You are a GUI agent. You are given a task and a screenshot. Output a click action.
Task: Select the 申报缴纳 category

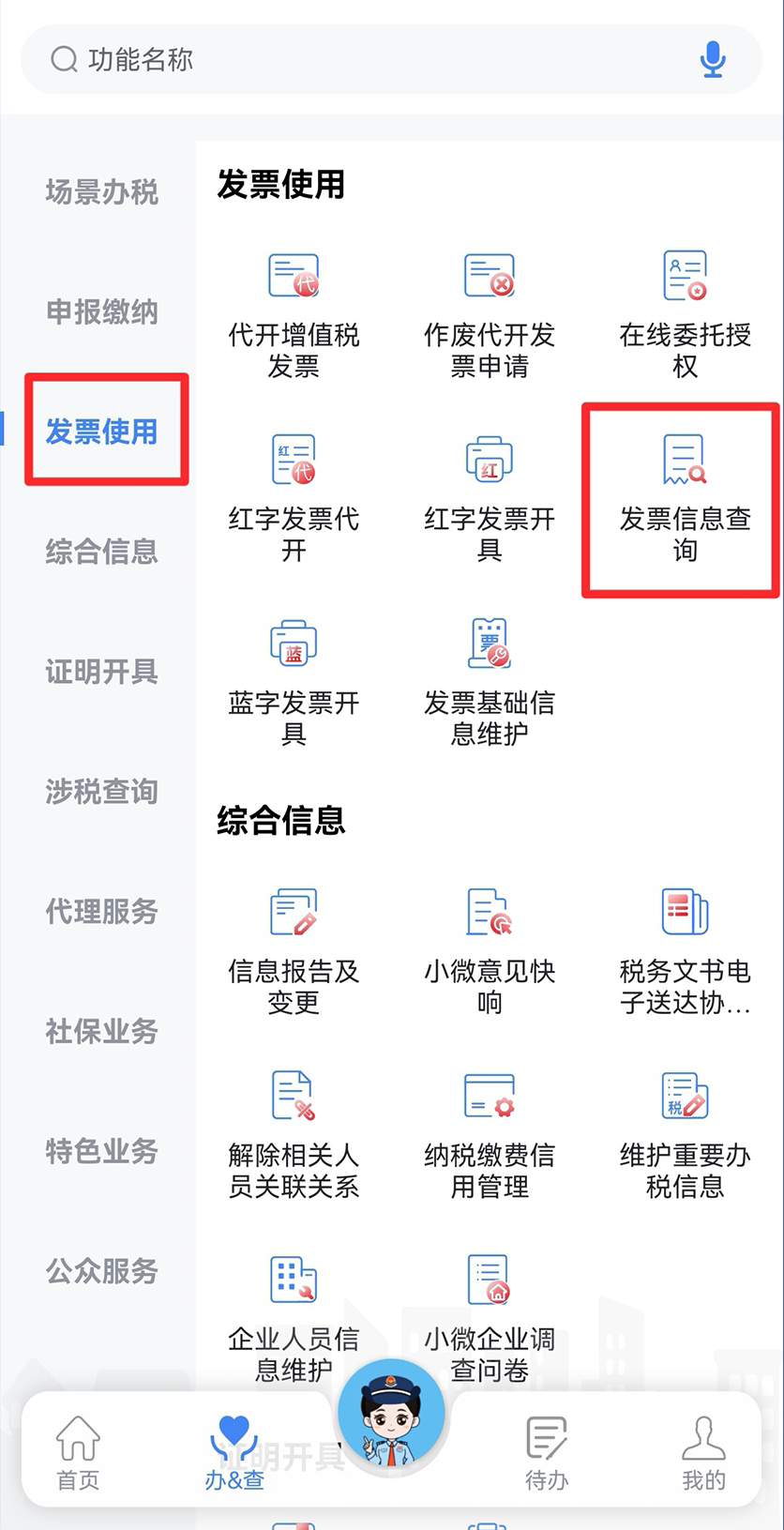coord(101,311)
